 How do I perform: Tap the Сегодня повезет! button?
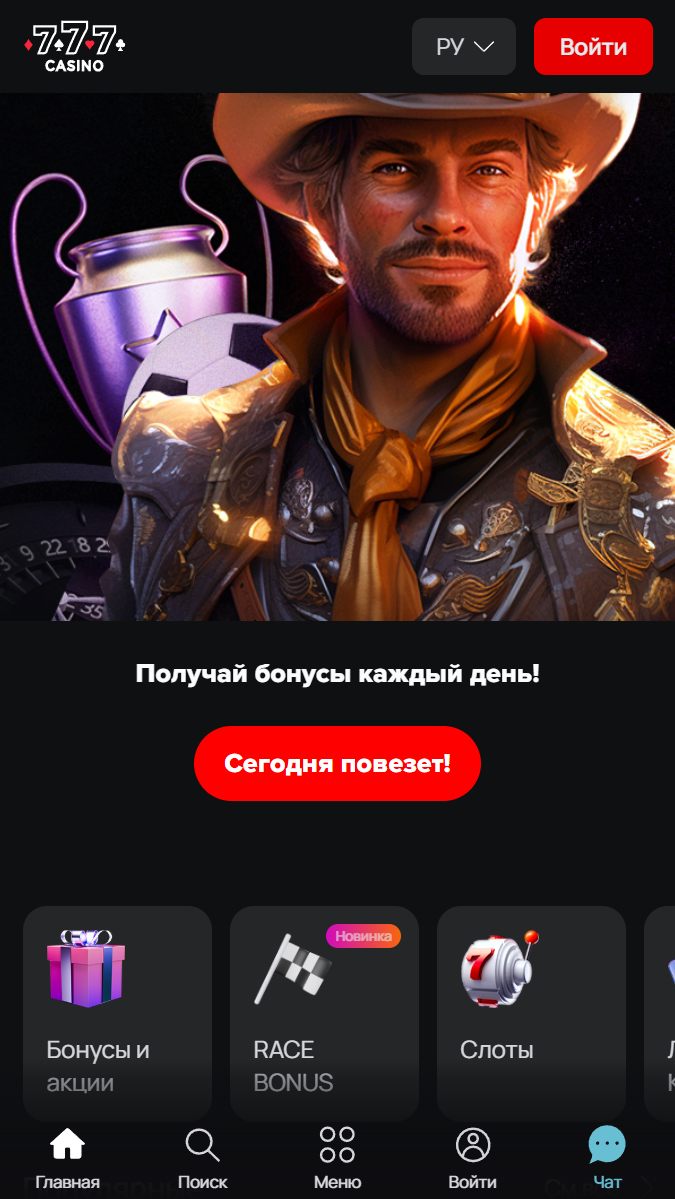pyautogui.click(x=337, y=764)
